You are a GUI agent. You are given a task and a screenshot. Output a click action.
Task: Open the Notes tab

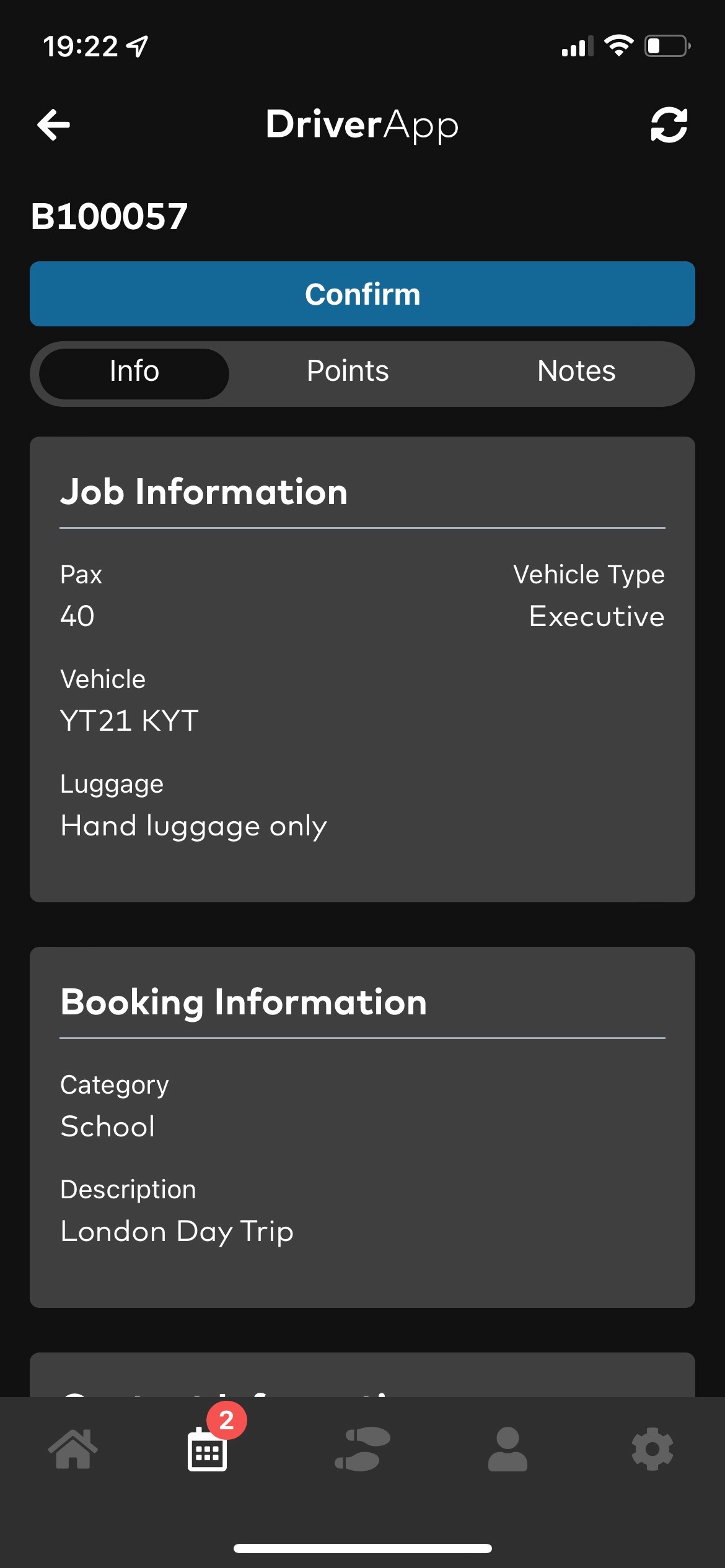[576, 371]
